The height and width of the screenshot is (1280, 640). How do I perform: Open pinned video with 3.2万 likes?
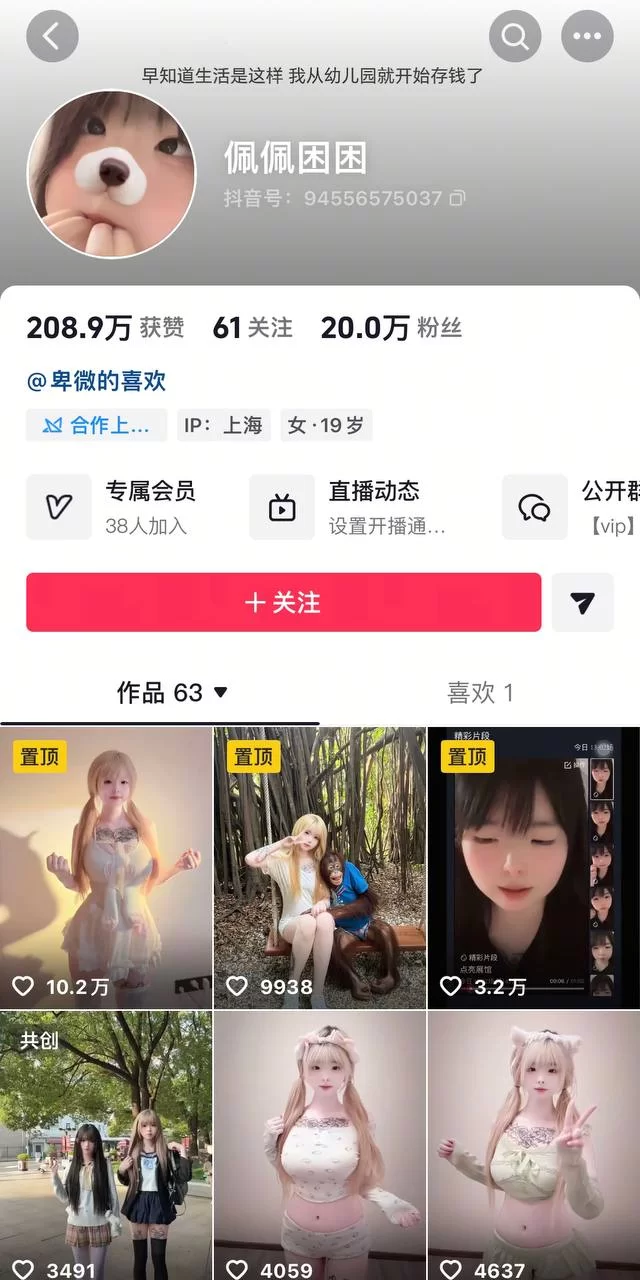[533, 867]
